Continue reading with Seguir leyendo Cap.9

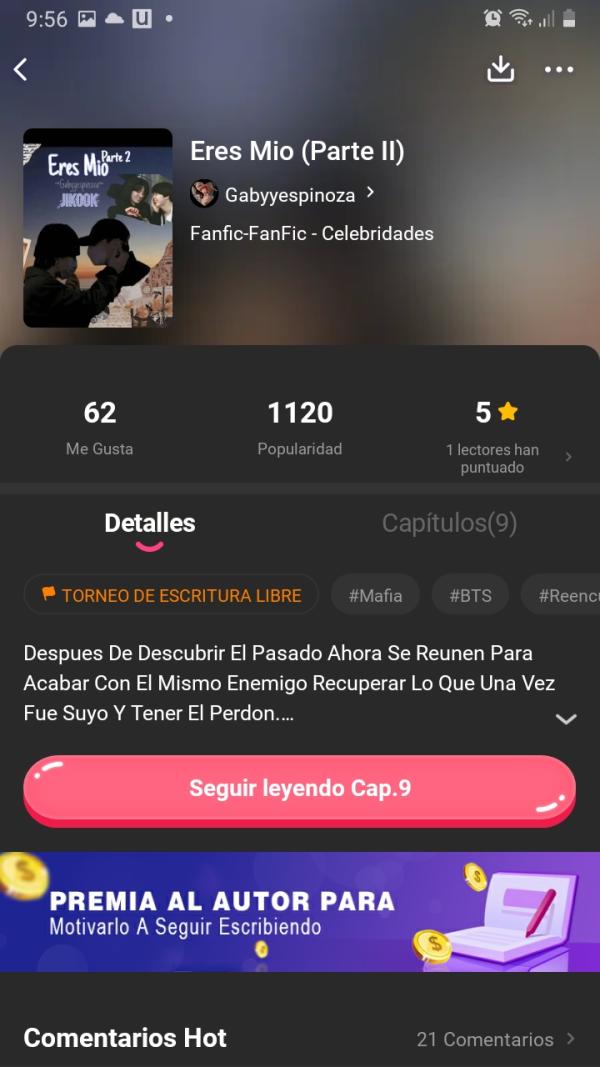point(299,789)
